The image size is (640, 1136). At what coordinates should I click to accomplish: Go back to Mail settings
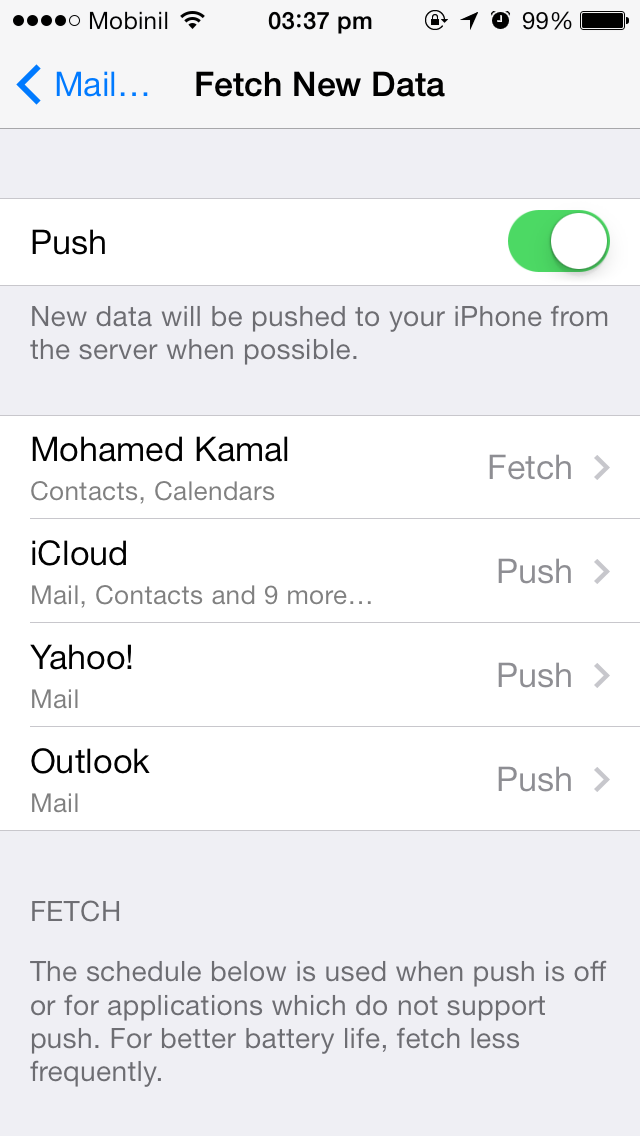[83, 85]
